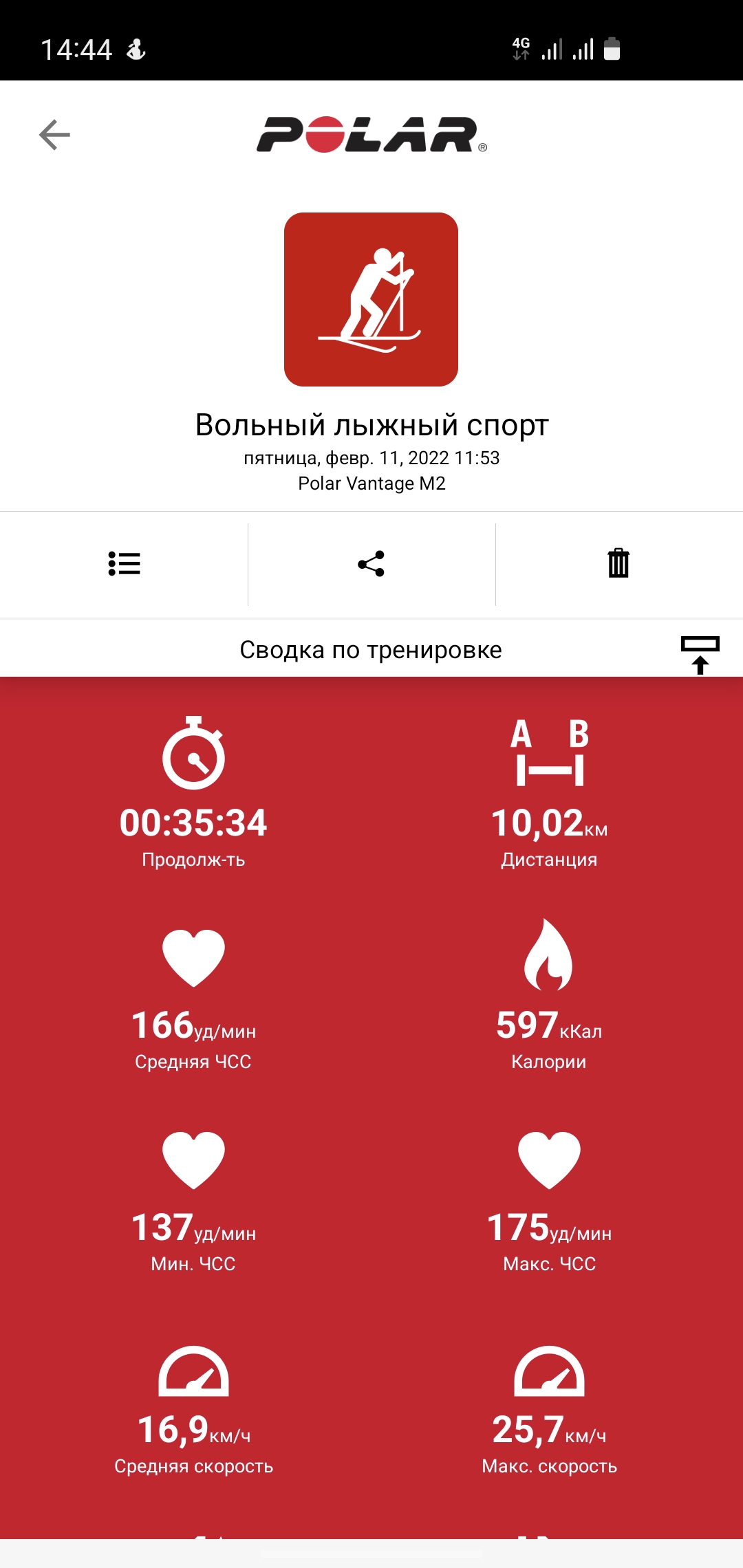Viewport: 743px width, 1568px height.
Task: Select the 'Вольный лыжный спорт' title
Action: coord(371,424)
